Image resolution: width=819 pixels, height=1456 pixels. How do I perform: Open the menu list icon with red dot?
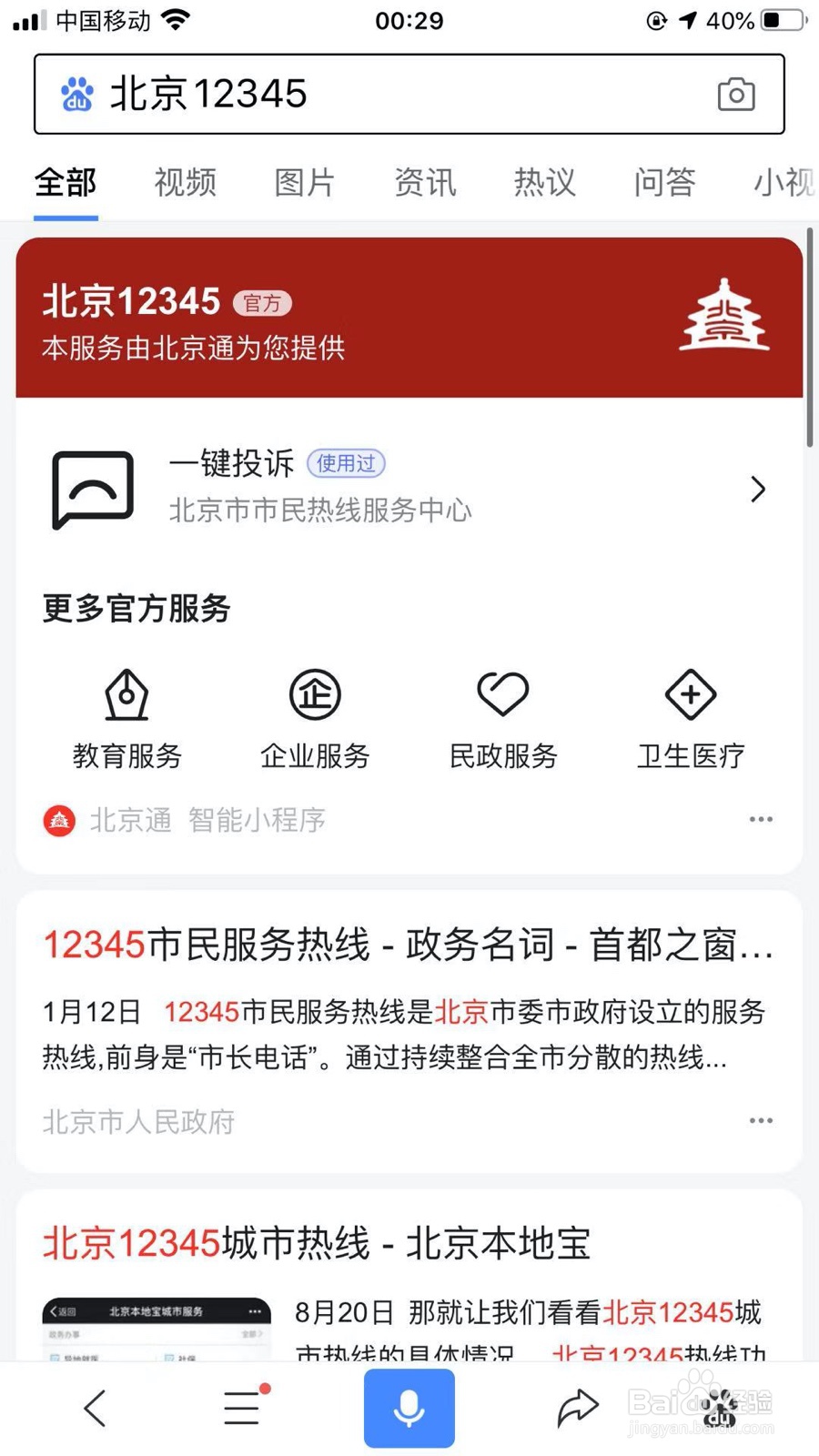tap(240, 1408)
